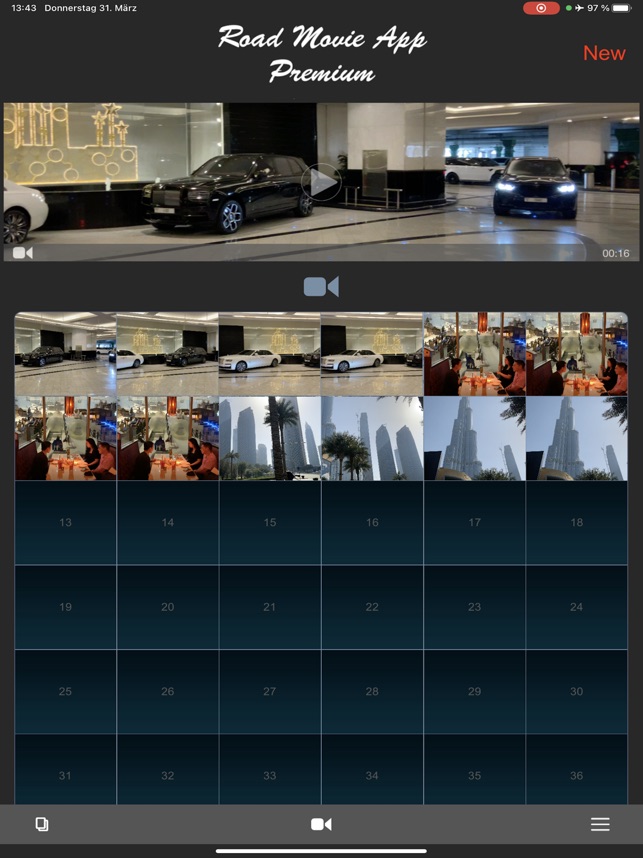The width and height of the screenshot is (643, 858).
Task: Select empty clip slot 13
Action: pos(66,523)
